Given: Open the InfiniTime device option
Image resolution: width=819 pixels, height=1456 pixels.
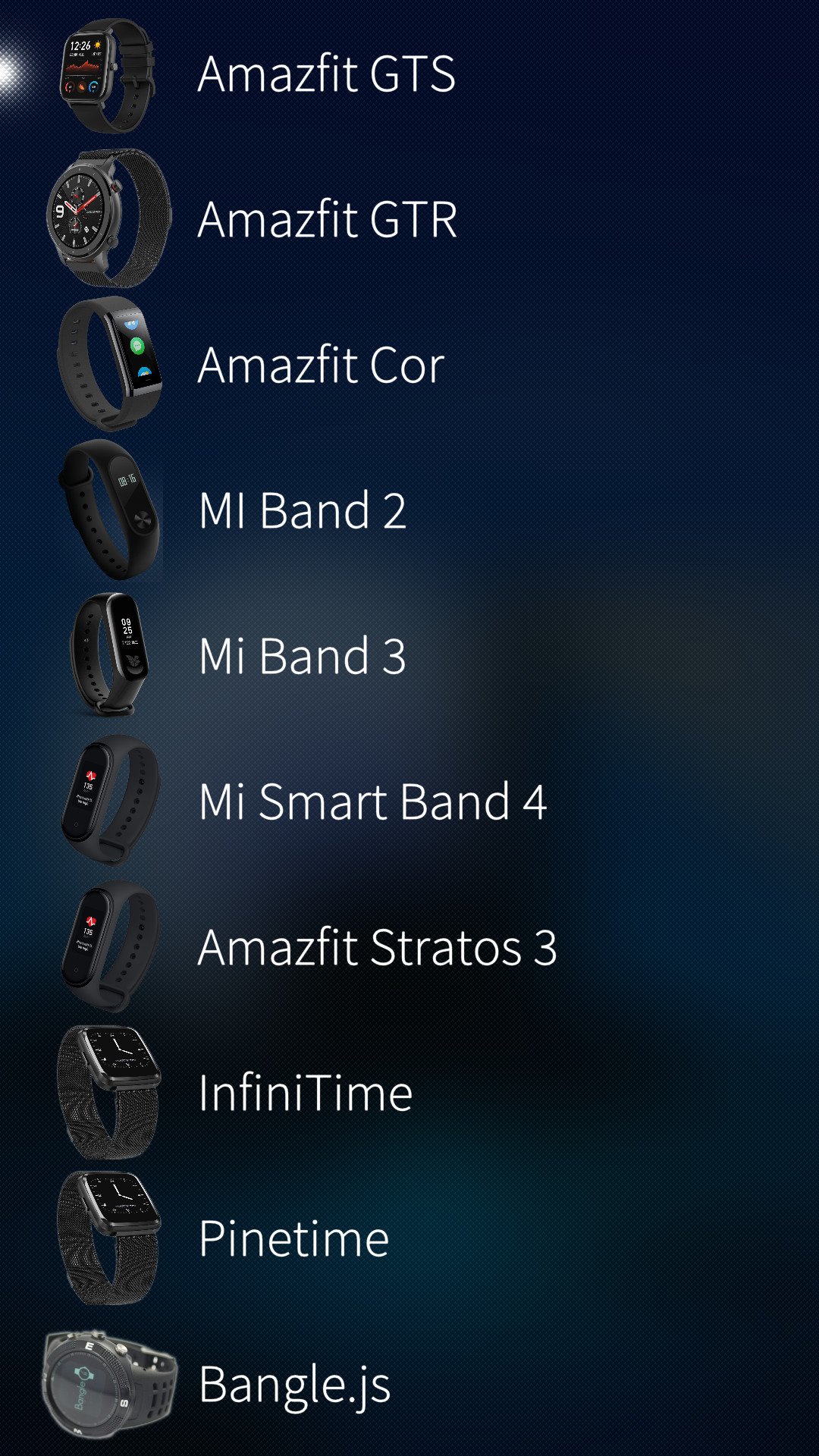Looking at the screenshot, I should [x=305, y=1093].
